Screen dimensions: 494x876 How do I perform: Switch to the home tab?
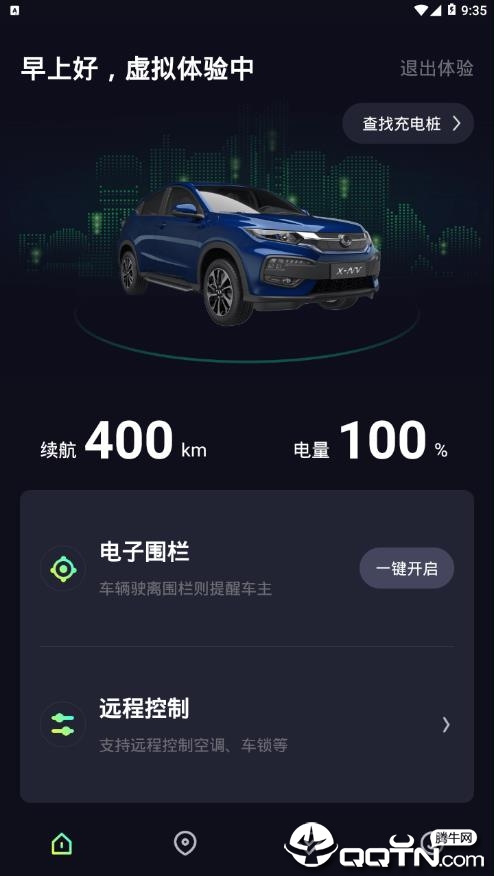tap(62, 843)
